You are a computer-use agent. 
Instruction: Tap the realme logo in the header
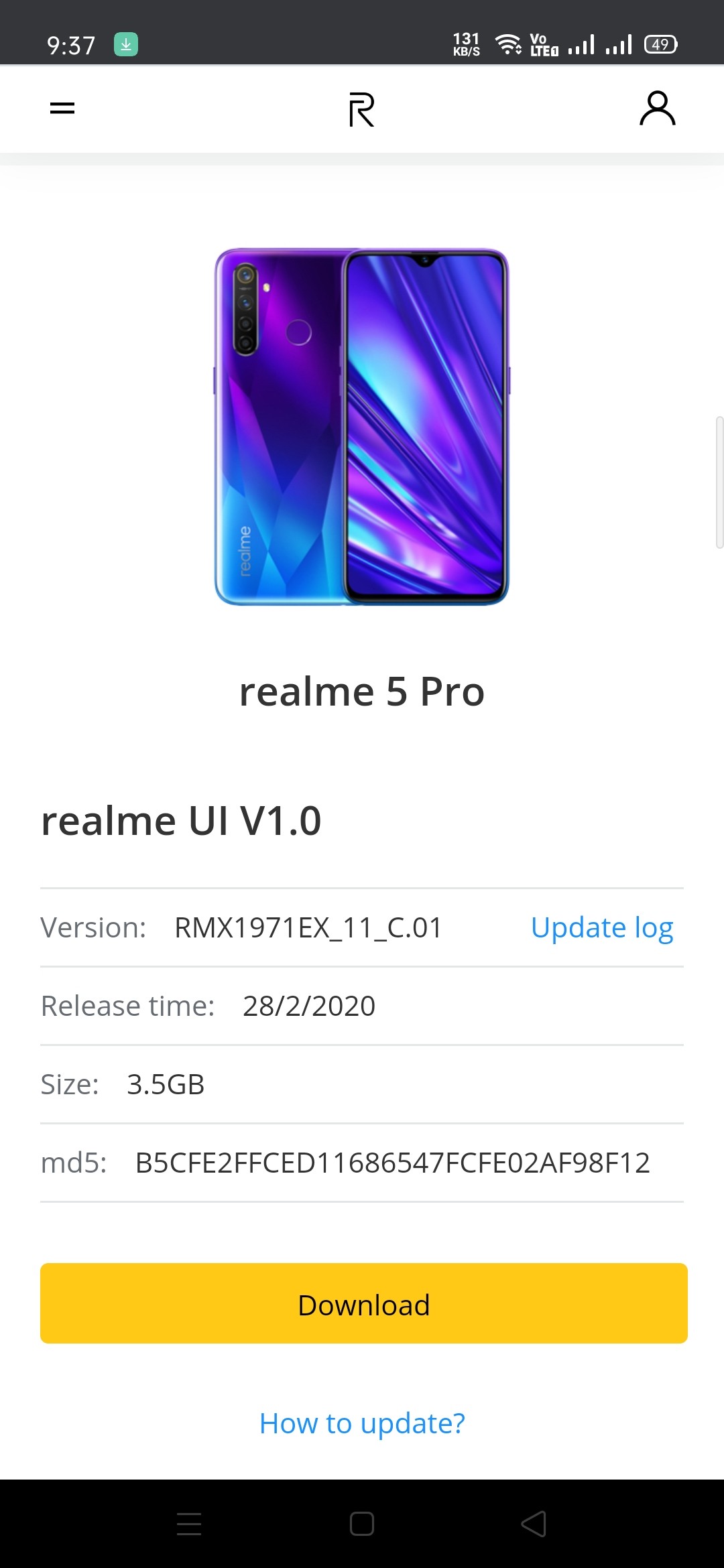click(x=362, y=109)
